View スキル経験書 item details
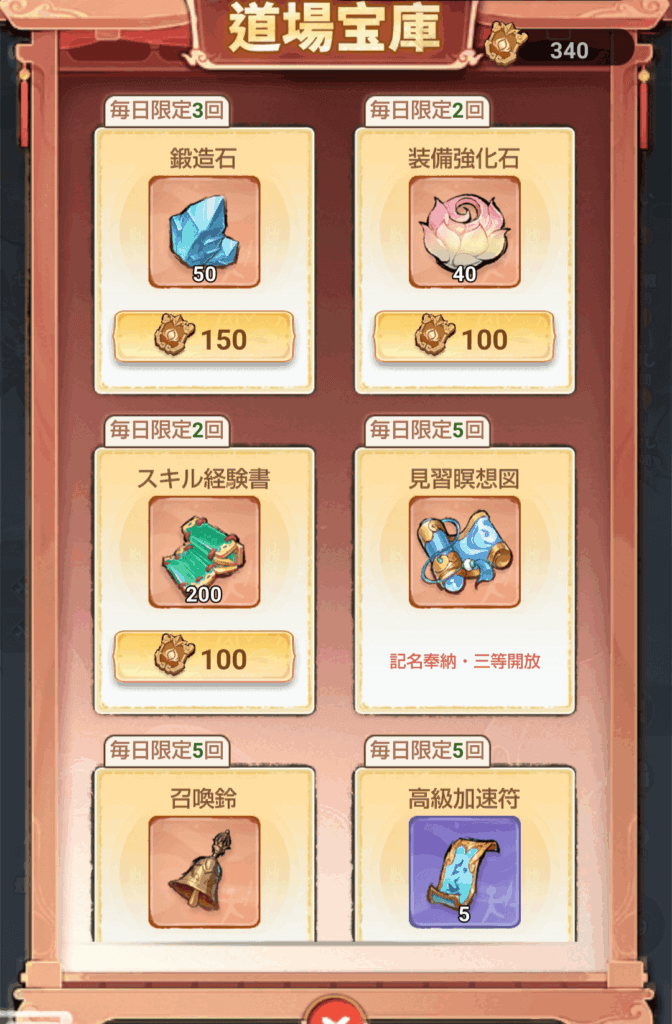 coord(204,552)
